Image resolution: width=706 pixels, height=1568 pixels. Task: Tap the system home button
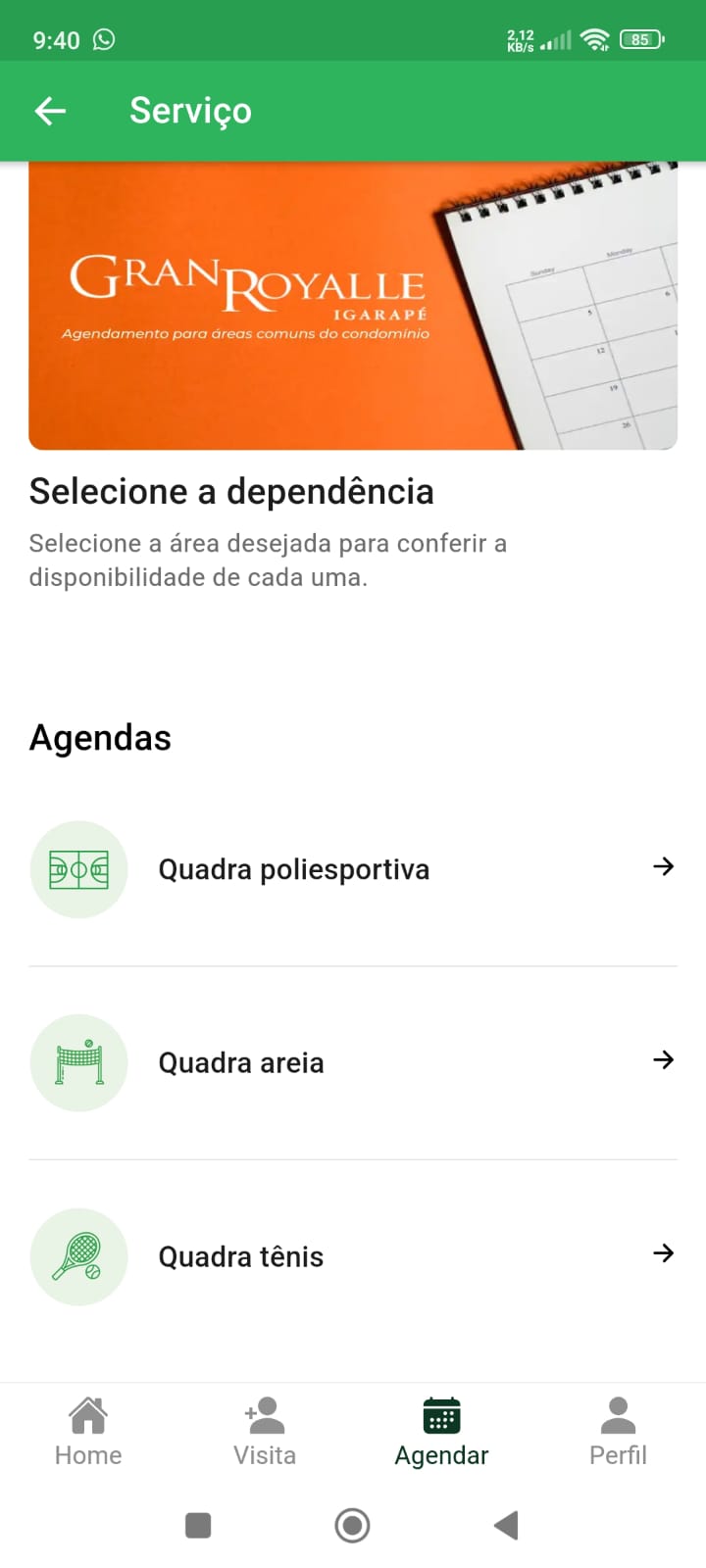tap(352, 1525)
